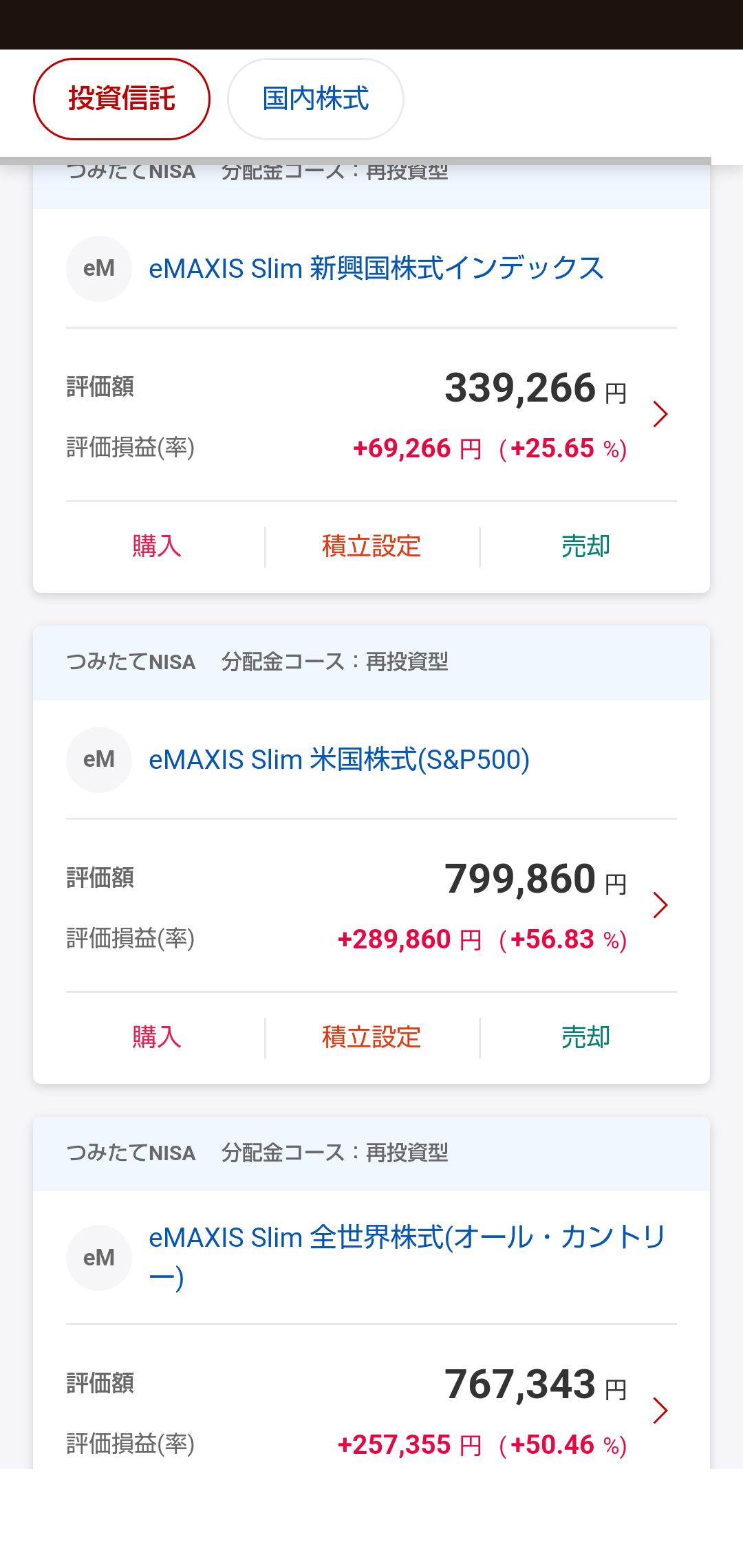
Task: Tap 購入 for 新興国株式インデックス
Action: [157, 547]
